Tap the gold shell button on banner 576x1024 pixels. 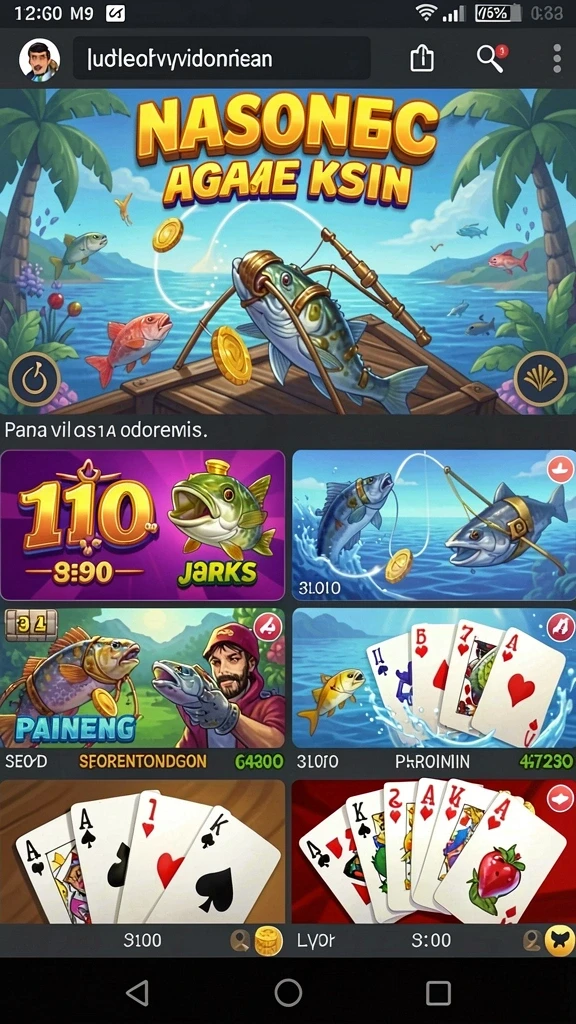tap(540, 379)
